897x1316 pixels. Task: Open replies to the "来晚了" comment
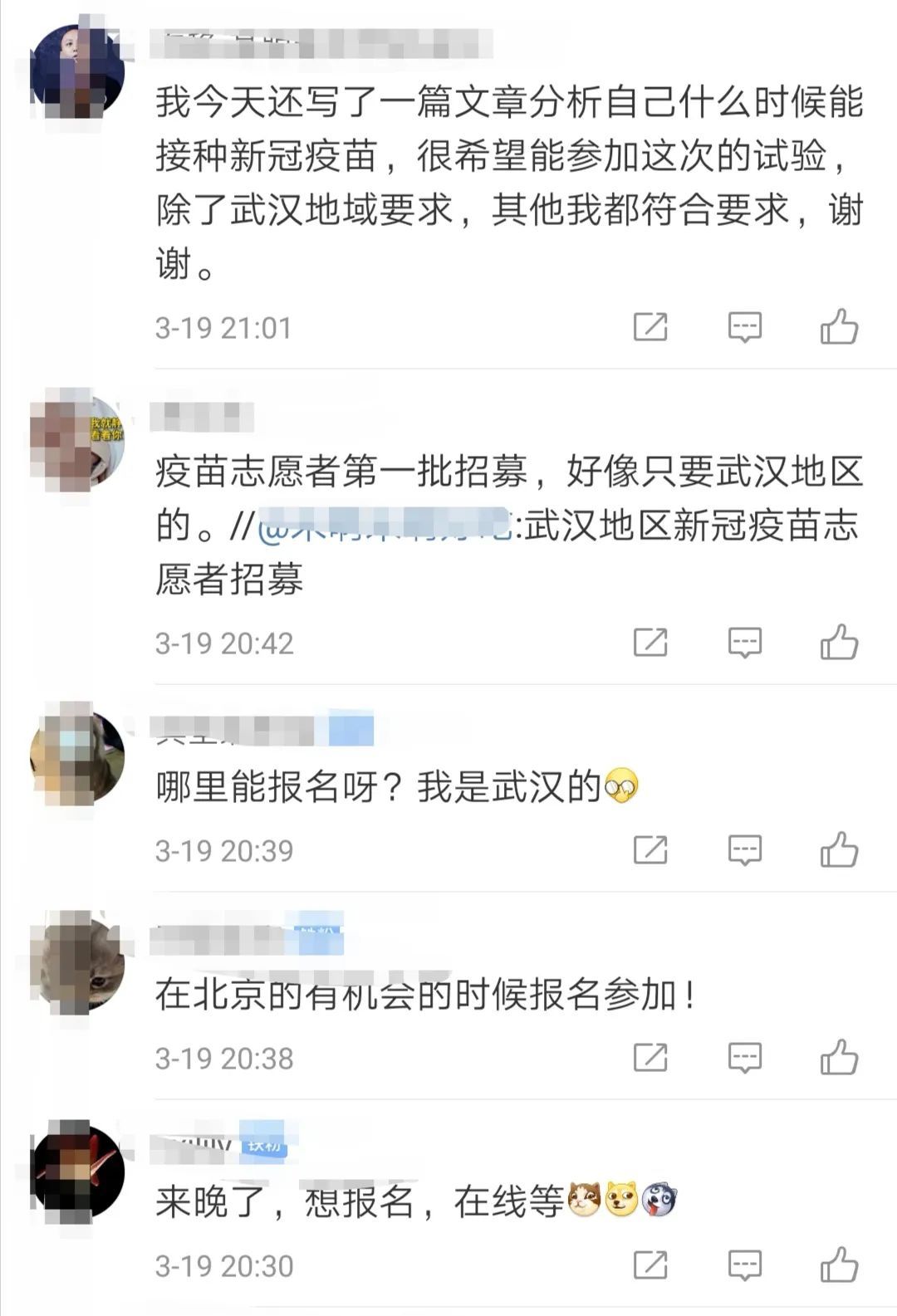click(746, 1264)
